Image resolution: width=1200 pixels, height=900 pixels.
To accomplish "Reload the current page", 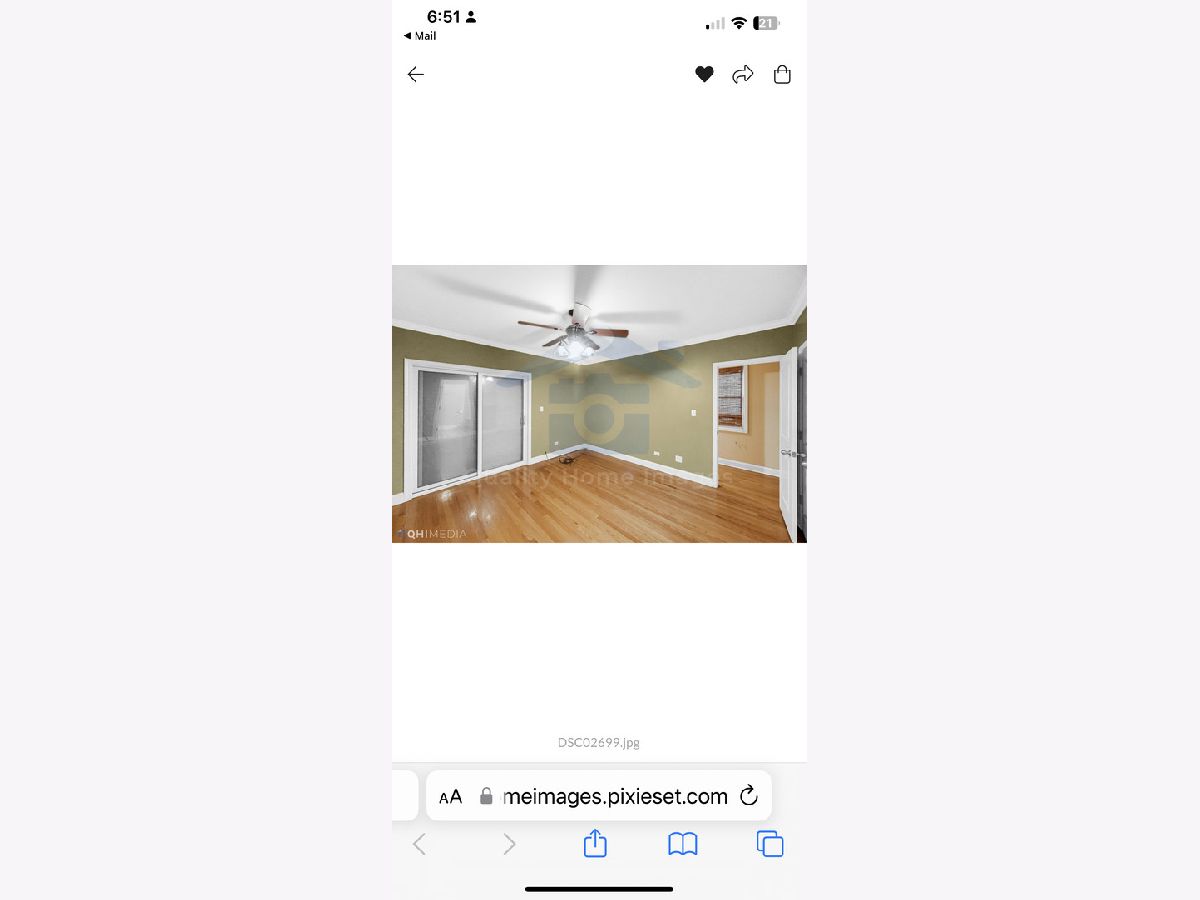I will [x=748, y=796].
